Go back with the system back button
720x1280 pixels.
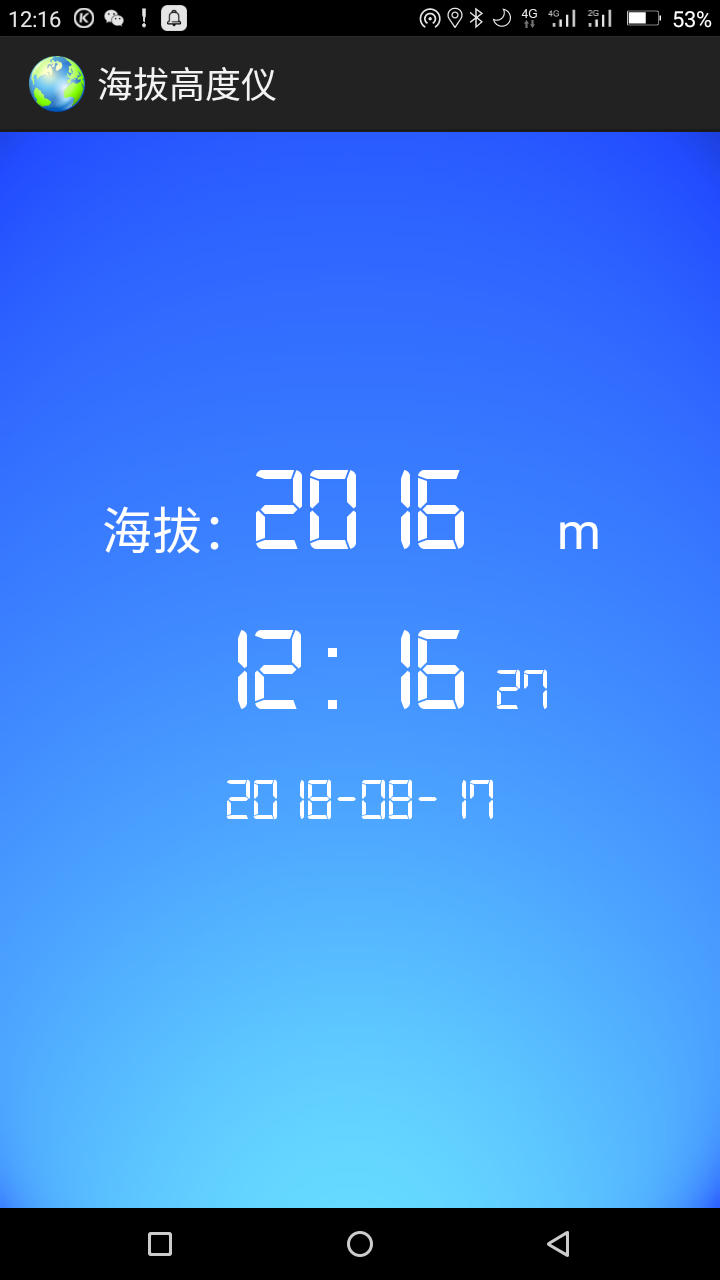(x=558, y=1243)
